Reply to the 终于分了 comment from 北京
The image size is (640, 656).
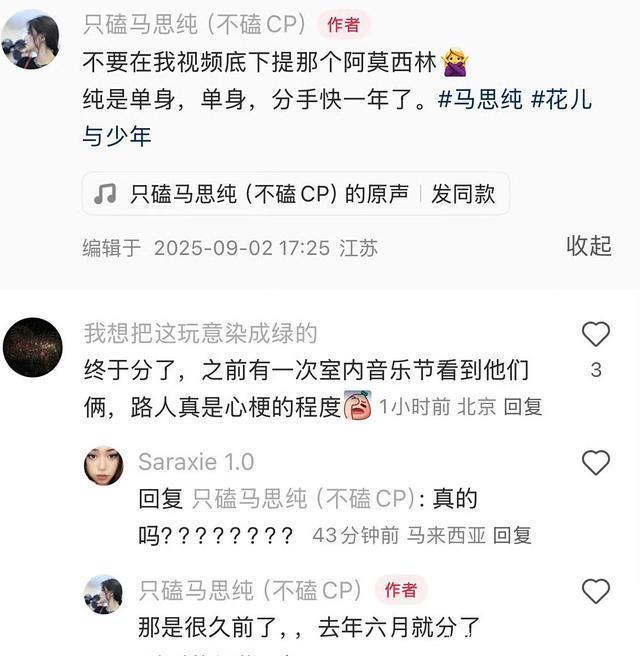[521, 406]
